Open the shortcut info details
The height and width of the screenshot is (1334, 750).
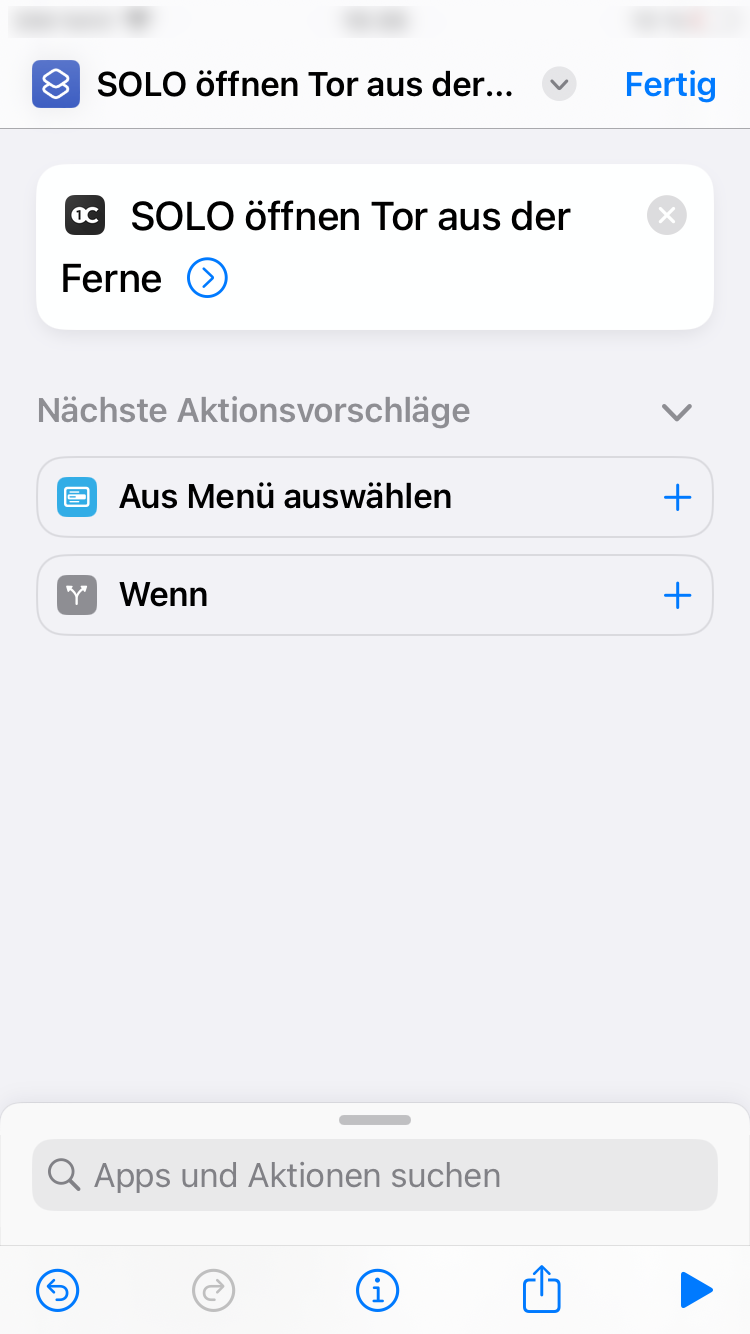tap(377, 1290)
